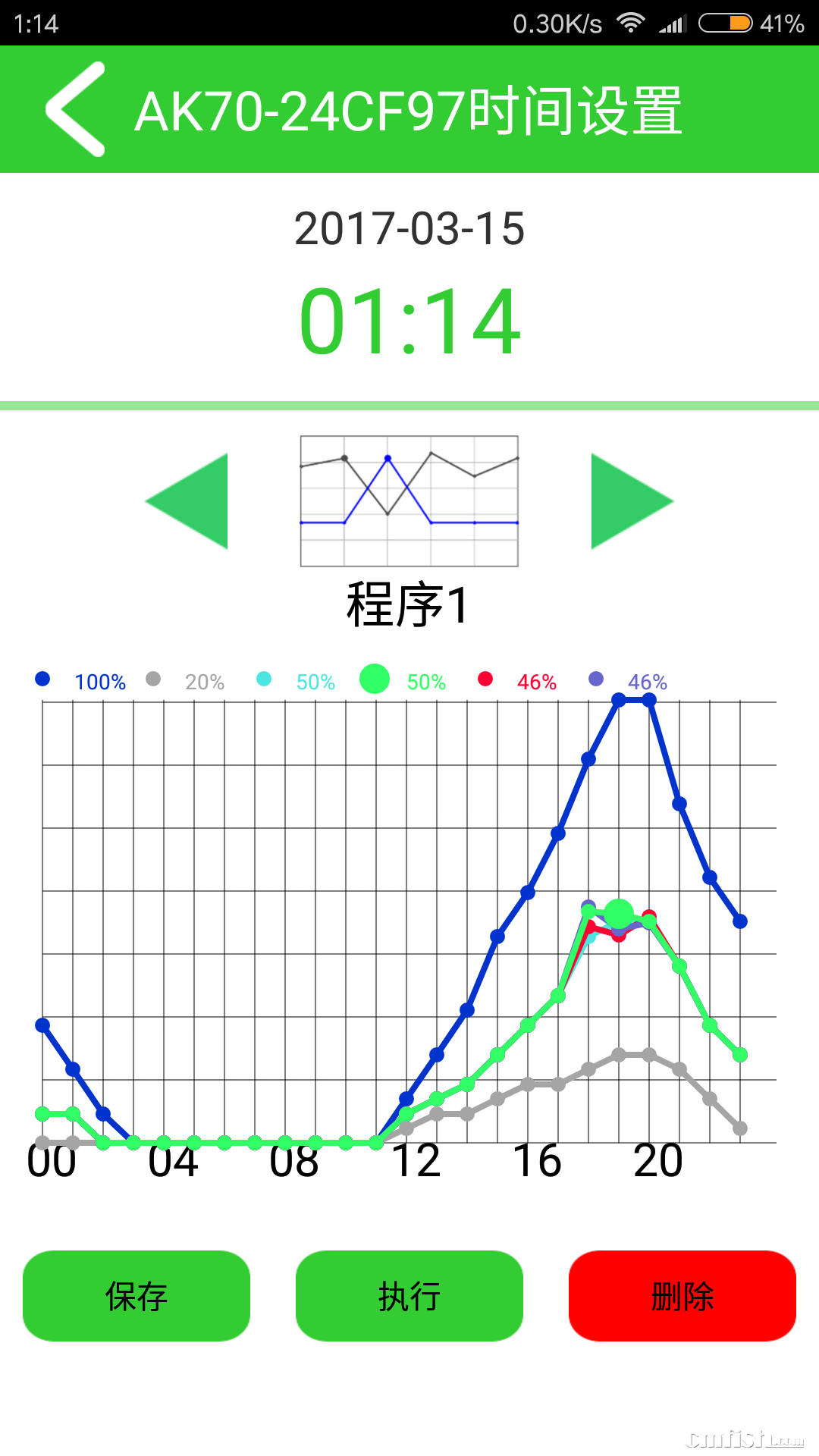Screen dimensions: 819x1456
Task: Tap the back arrow to exit time settings
Action: click(x=74, y=110)
